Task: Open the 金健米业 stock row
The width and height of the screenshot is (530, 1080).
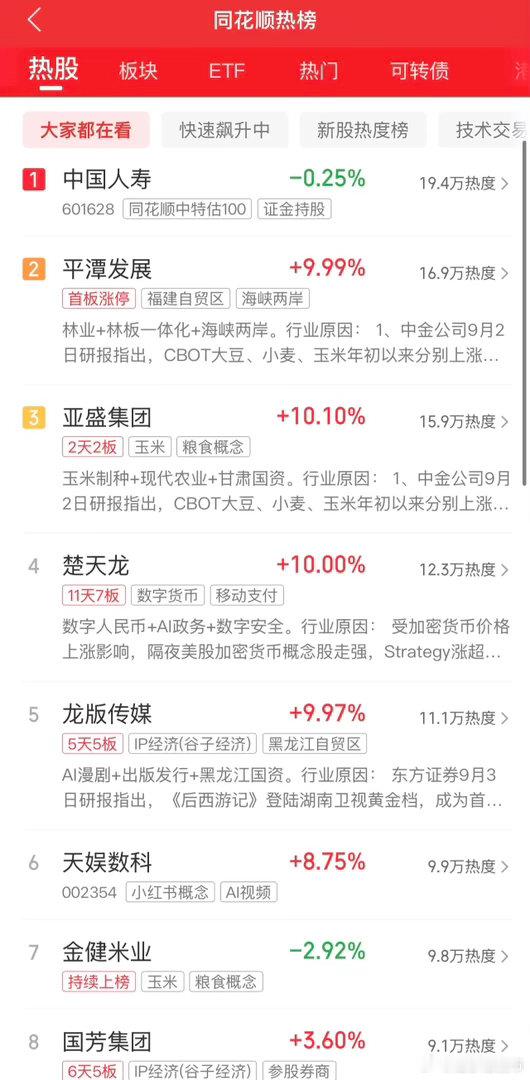Action: [x=266, y=964]
